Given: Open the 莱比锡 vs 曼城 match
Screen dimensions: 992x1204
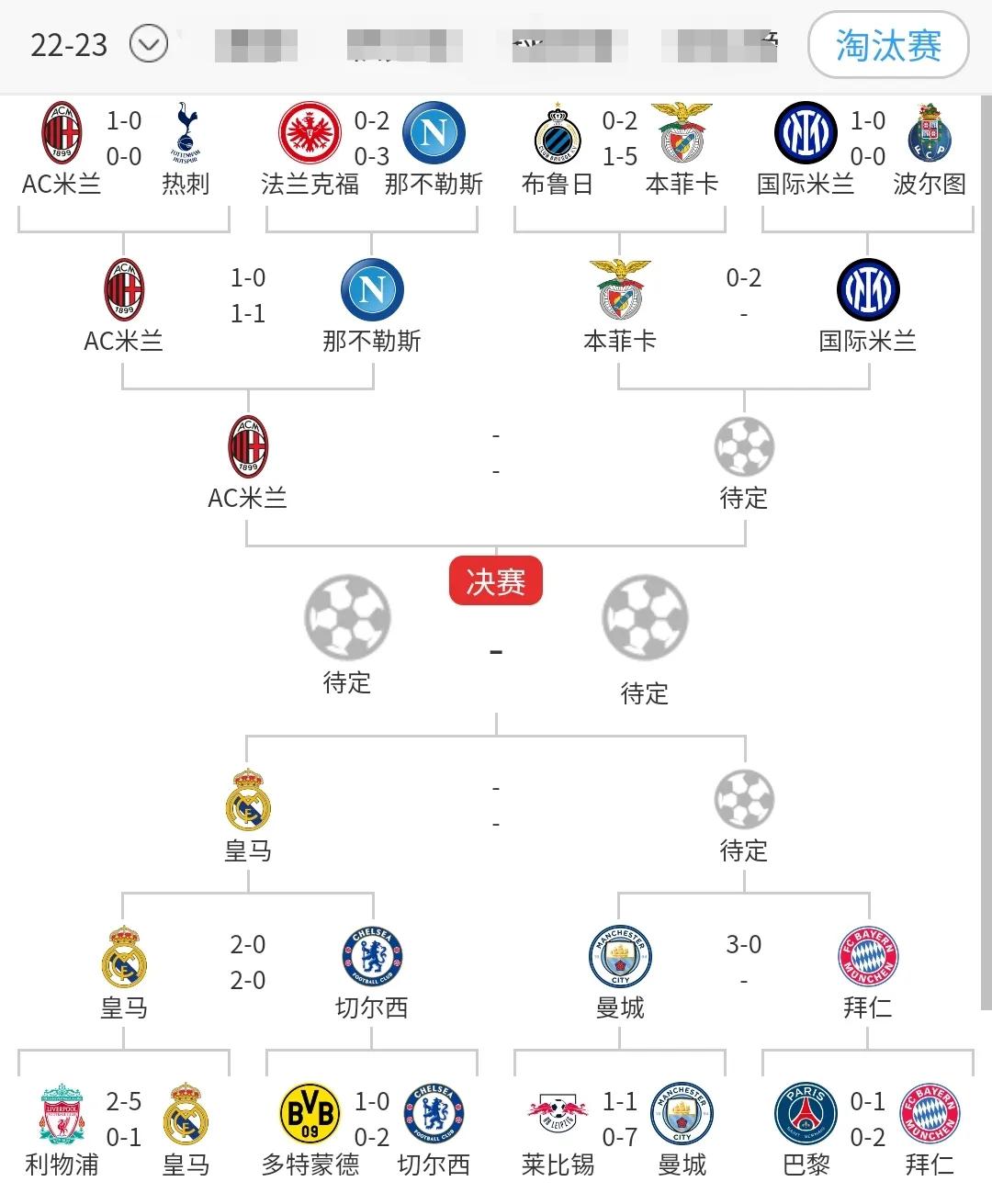Looking at the screenshot, I should tap(619, 1120).
